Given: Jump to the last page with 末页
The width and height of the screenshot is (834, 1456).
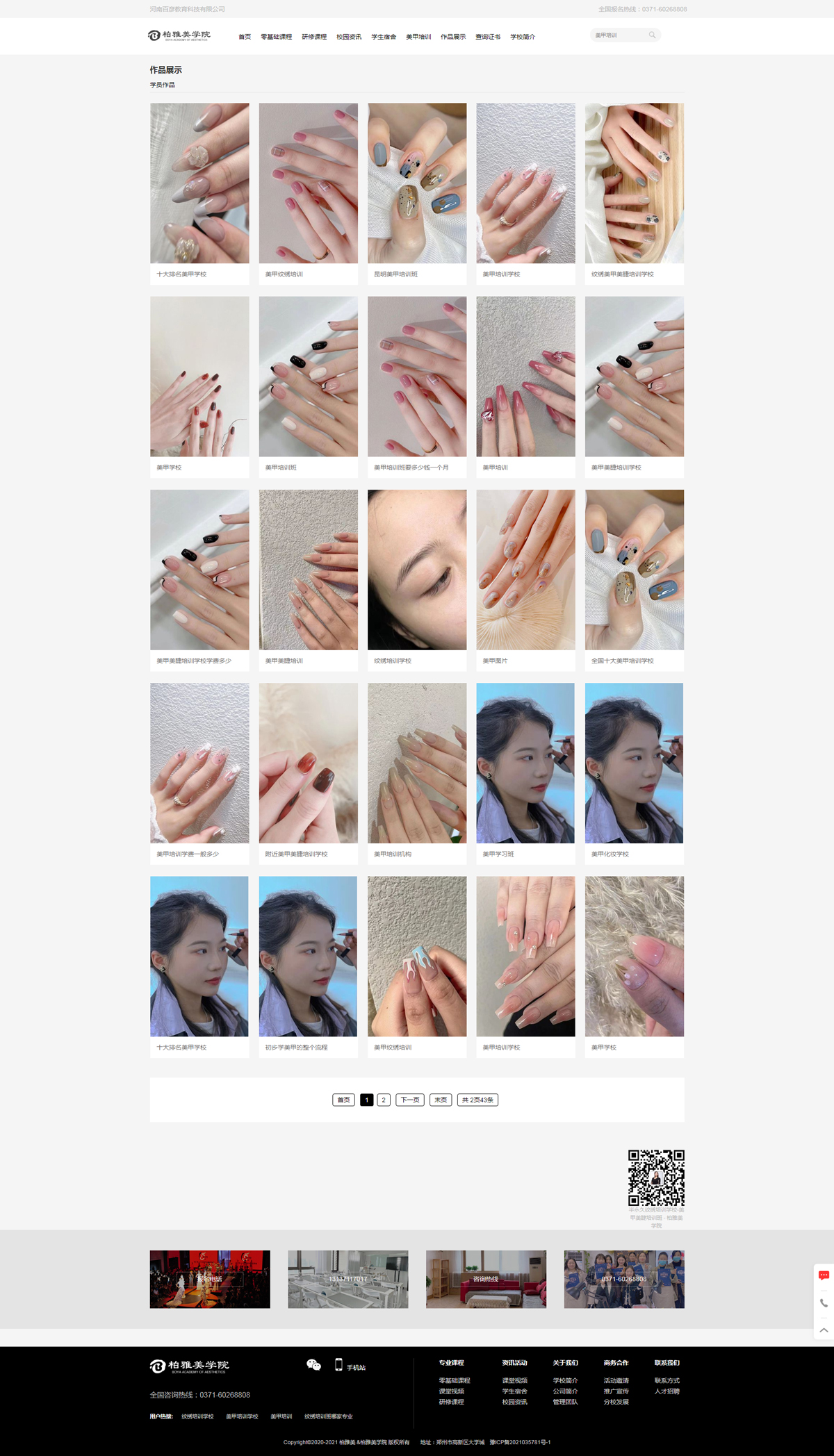Looking at the screenshot, I should [441, 1100].
